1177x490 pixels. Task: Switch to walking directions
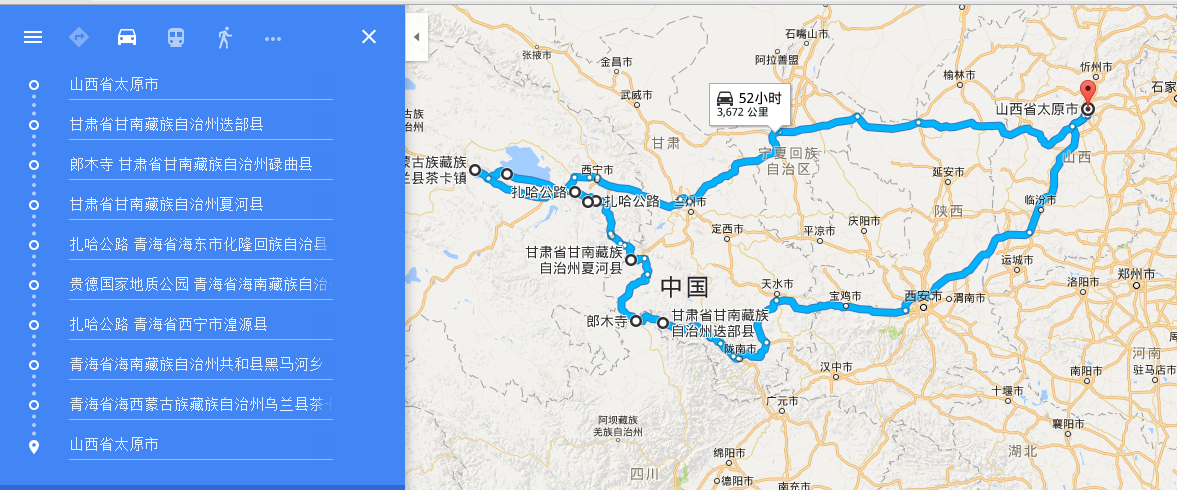[x=224, y=37]
